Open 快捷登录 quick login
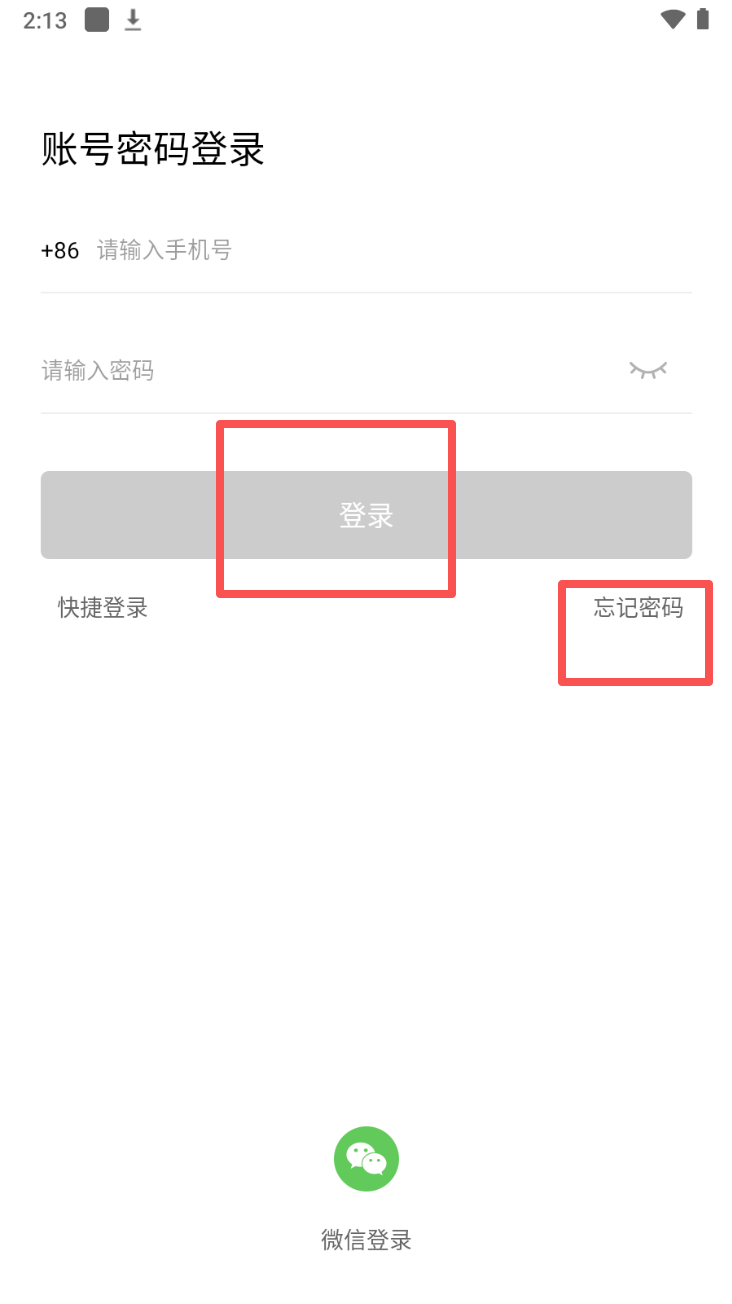The height and width of the screenshot is (1304, 732). (103, 607)
